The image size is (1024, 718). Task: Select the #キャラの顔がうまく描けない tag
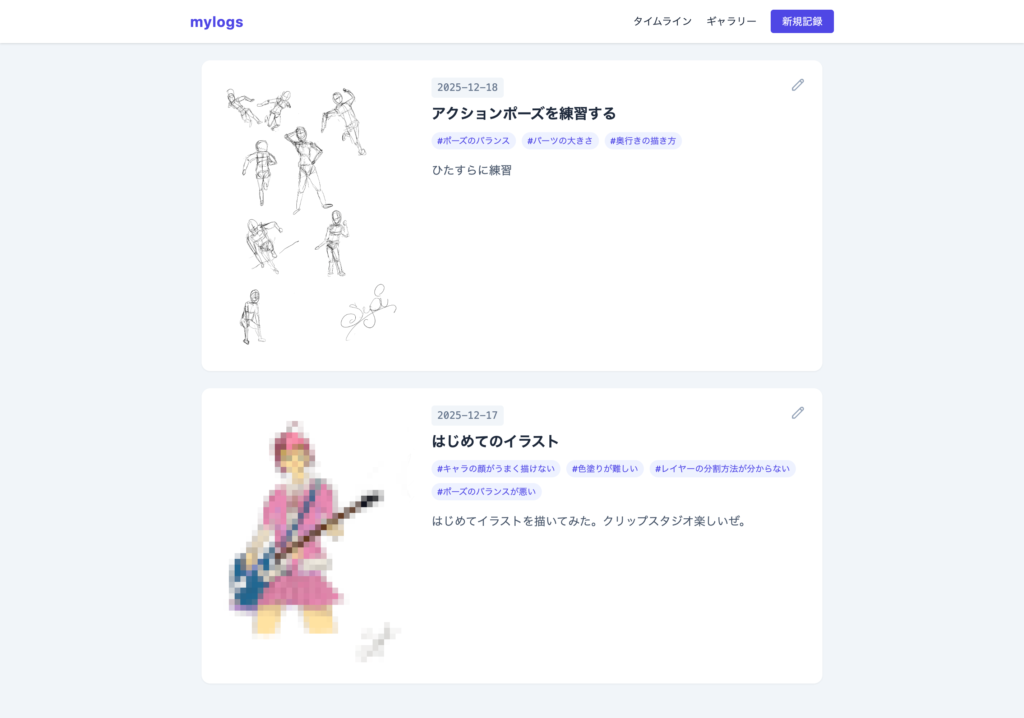(496, 469)
